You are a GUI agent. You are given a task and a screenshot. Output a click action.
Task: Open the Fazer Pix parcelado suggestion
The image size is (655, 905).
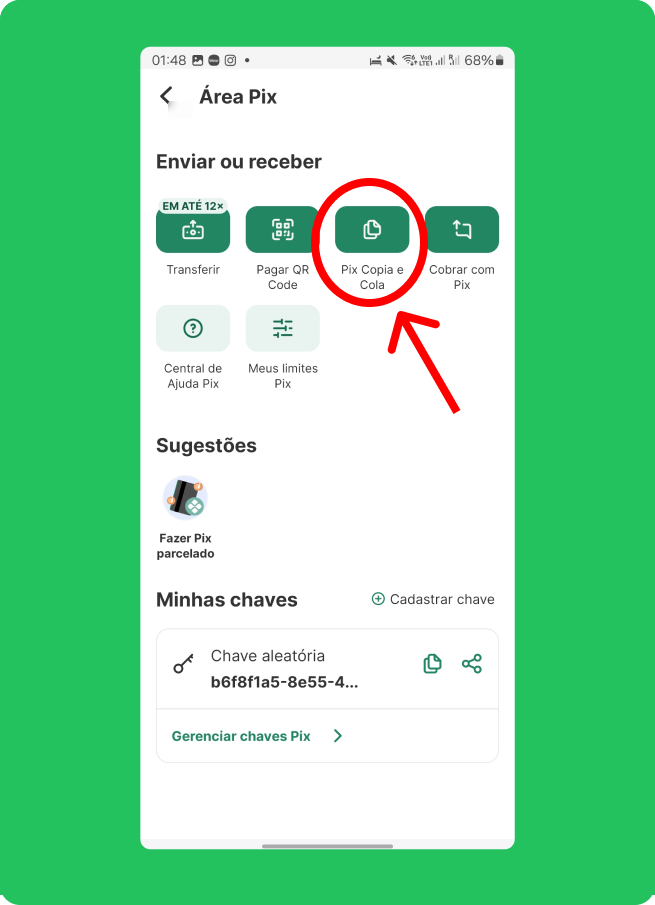click(185, 499)
